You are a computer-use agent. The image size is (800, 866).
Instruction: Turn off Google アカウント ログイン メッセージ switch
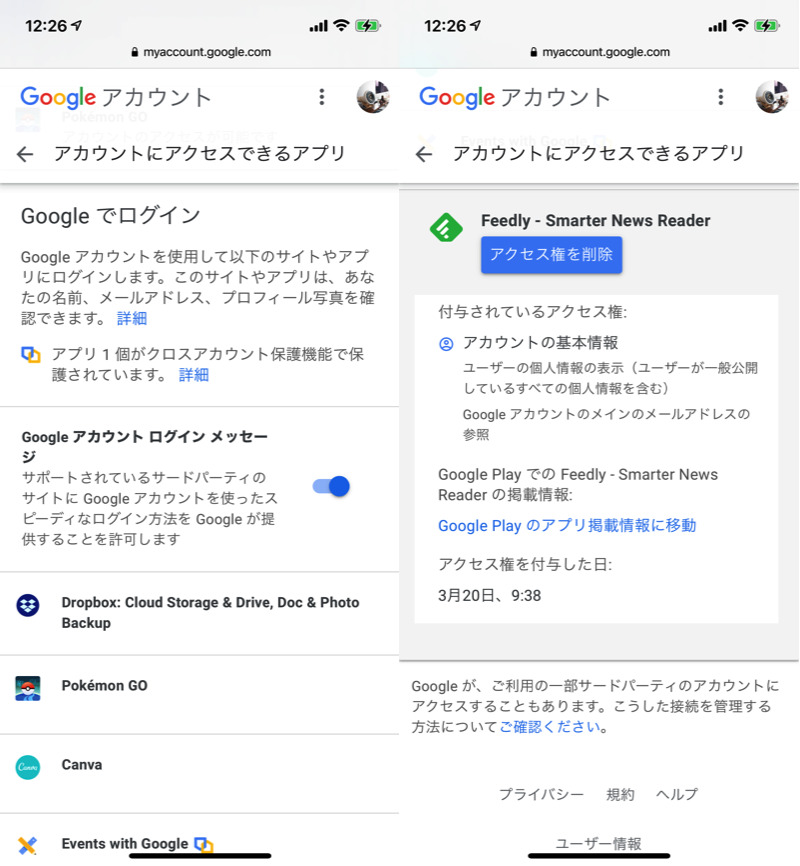(x=331, y=486)
